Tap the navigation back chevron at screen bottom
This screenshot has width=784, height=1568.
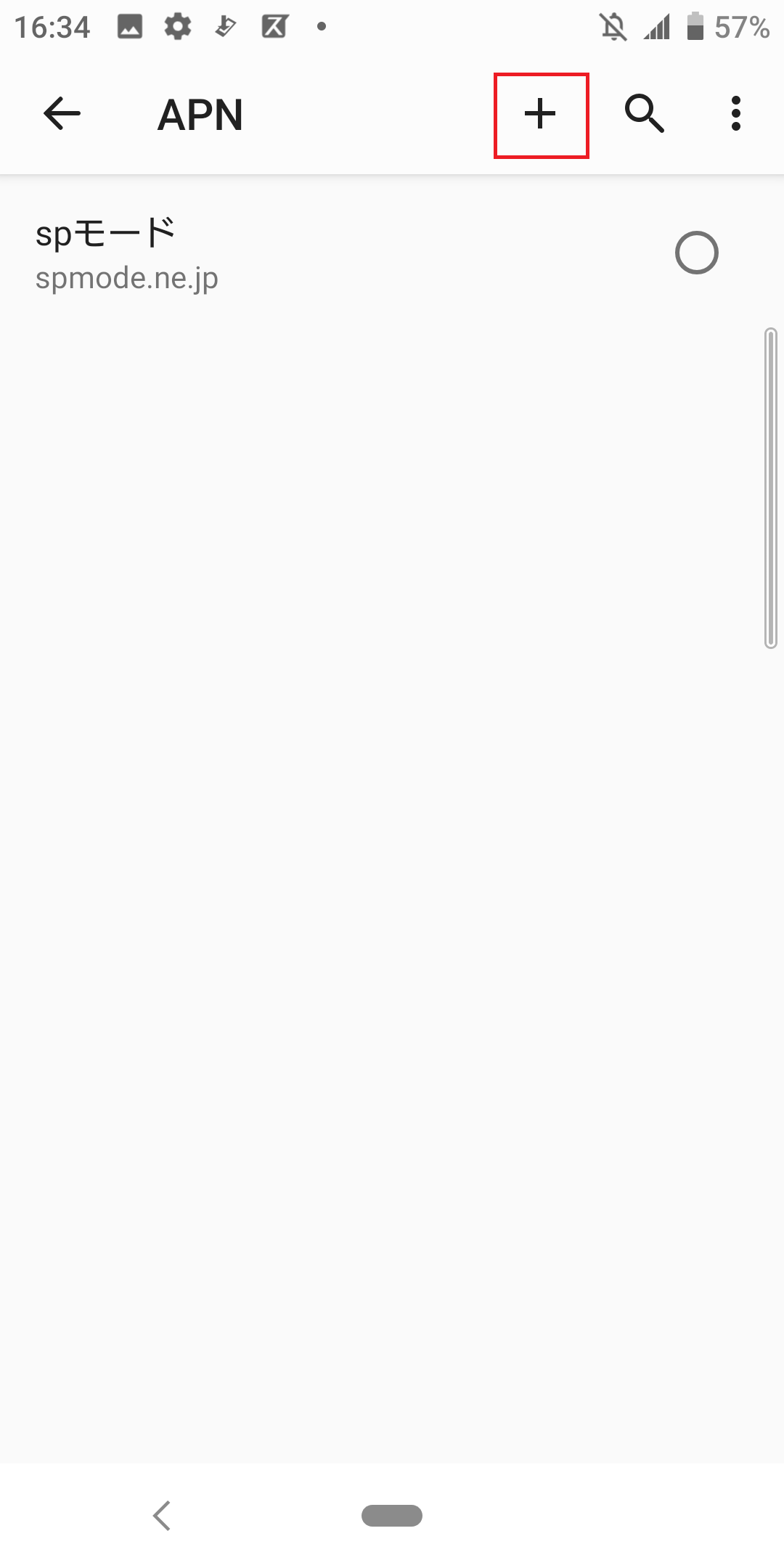tap(163, 1516)
